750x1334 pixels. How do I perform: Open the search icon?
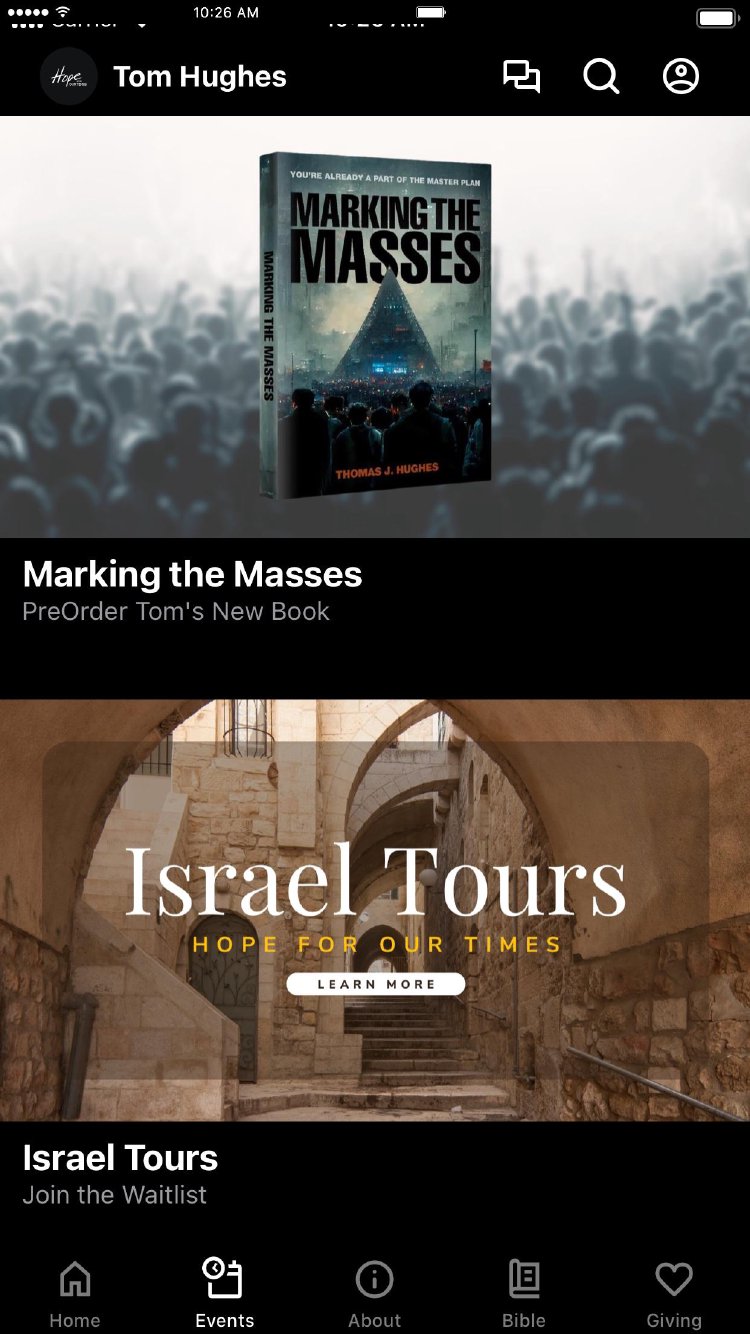pyautogui.click(x=601, y=77)
